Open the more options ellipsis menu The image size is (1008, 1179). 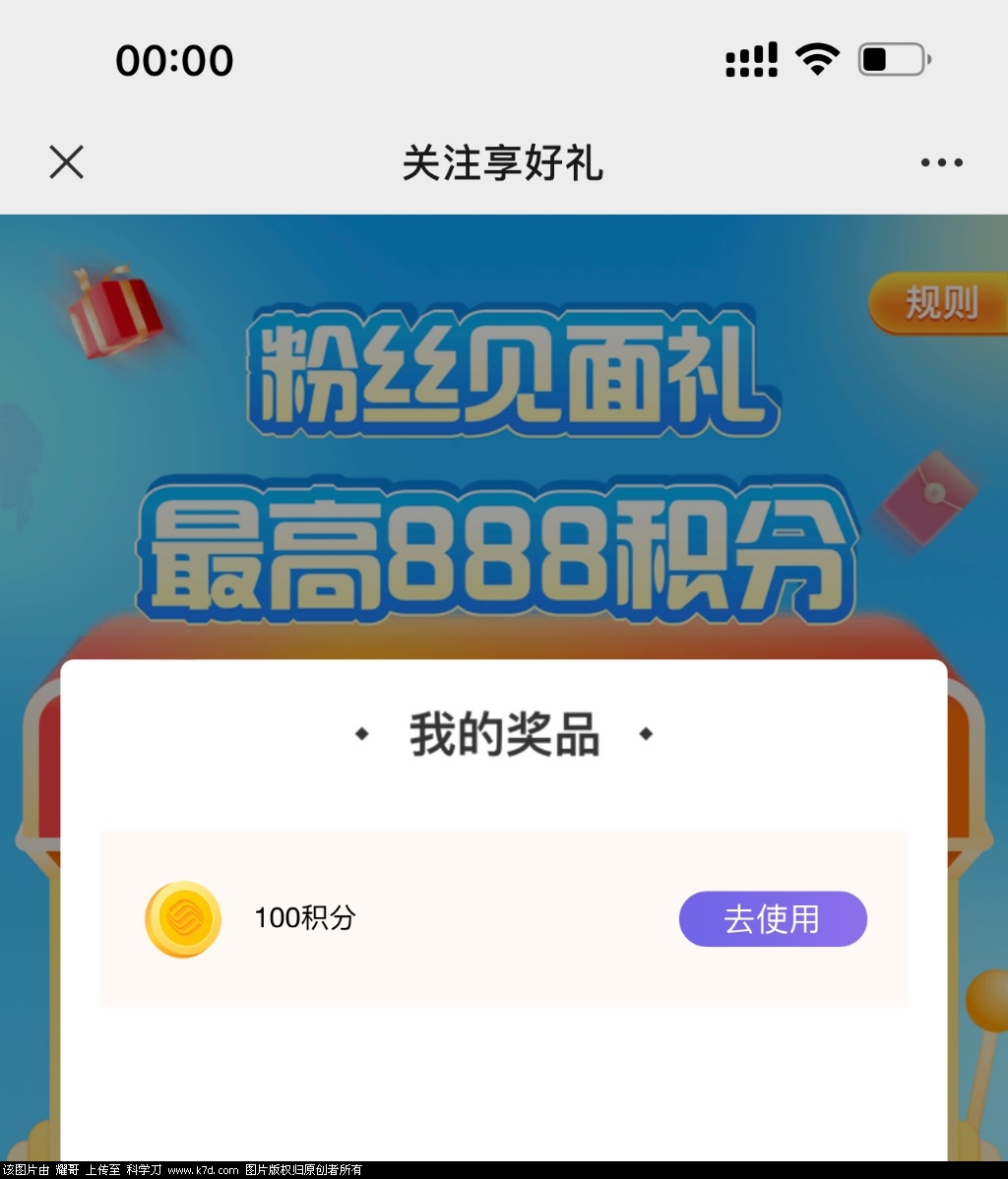click(941, 161)
